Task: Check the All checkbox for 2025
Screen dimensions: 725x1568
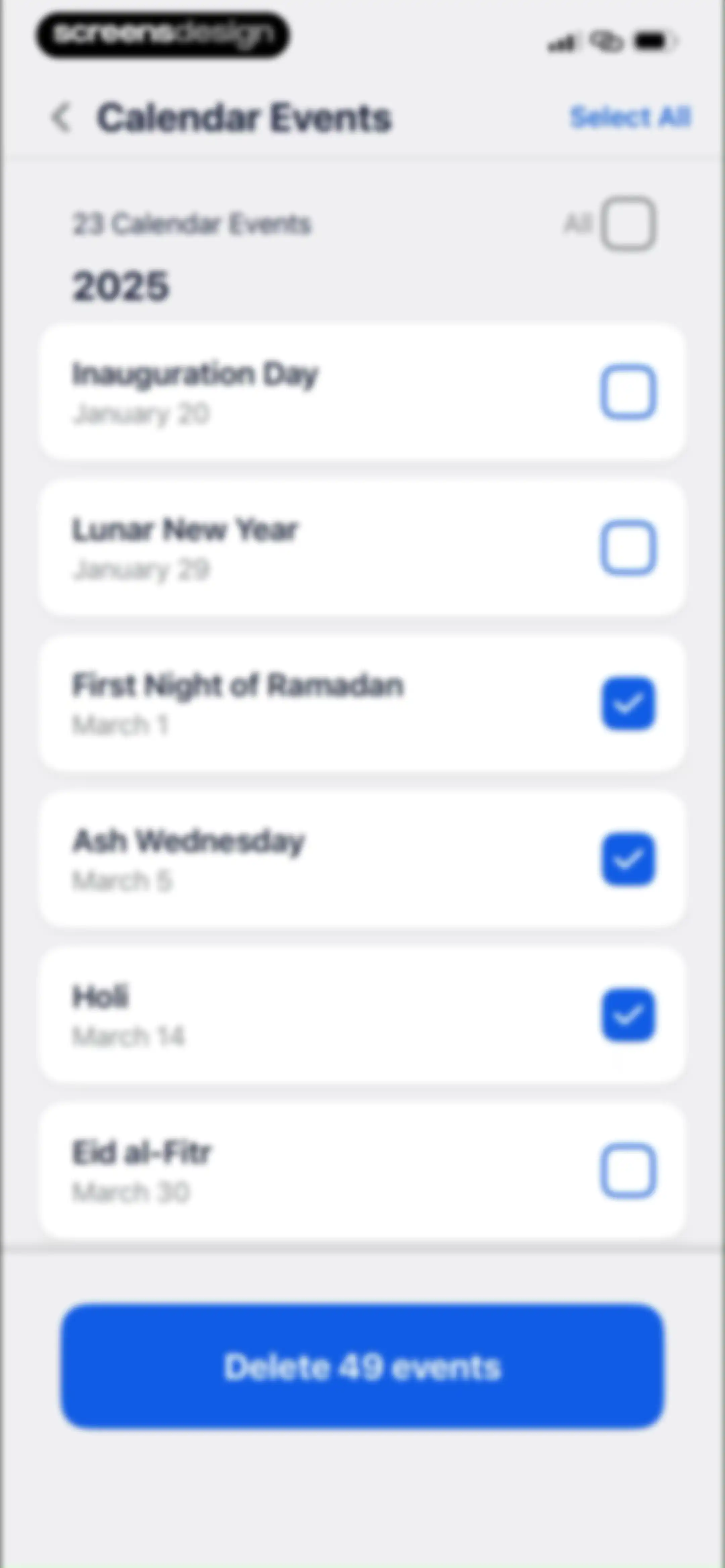Action: 628,223
